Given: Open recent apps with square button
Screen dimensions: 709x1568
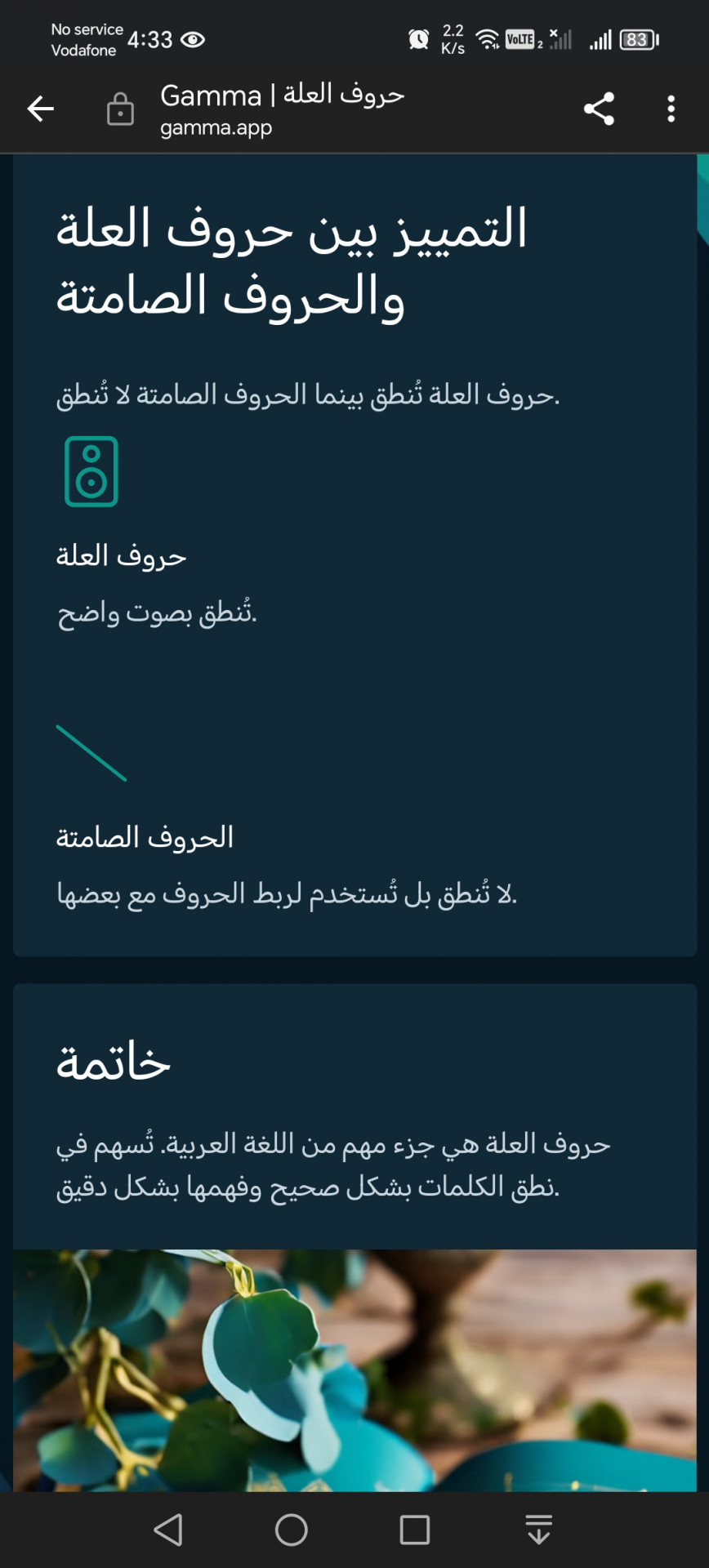Looking at the screenshot, I should (x=415, y=1530).
